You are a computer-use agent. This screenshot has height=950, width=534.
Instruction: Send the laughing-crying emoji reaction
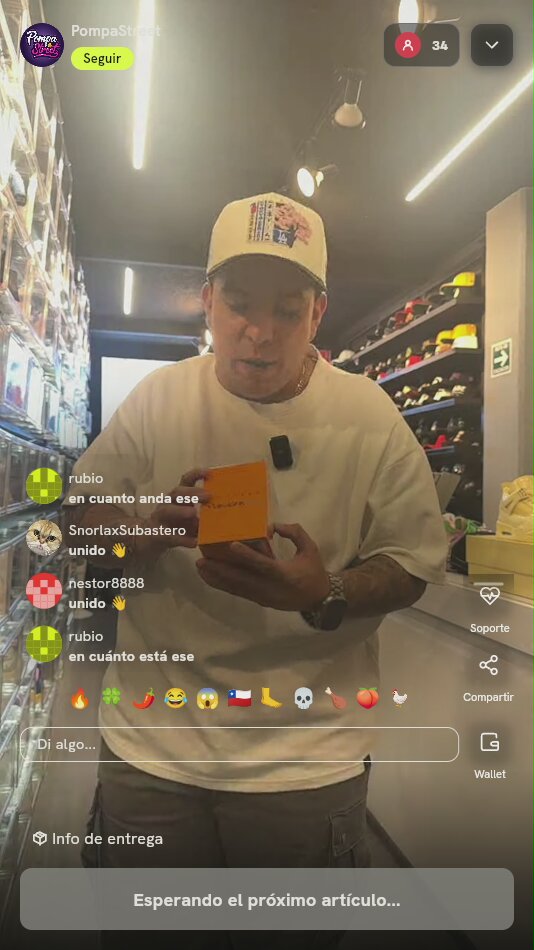point(175,698)
